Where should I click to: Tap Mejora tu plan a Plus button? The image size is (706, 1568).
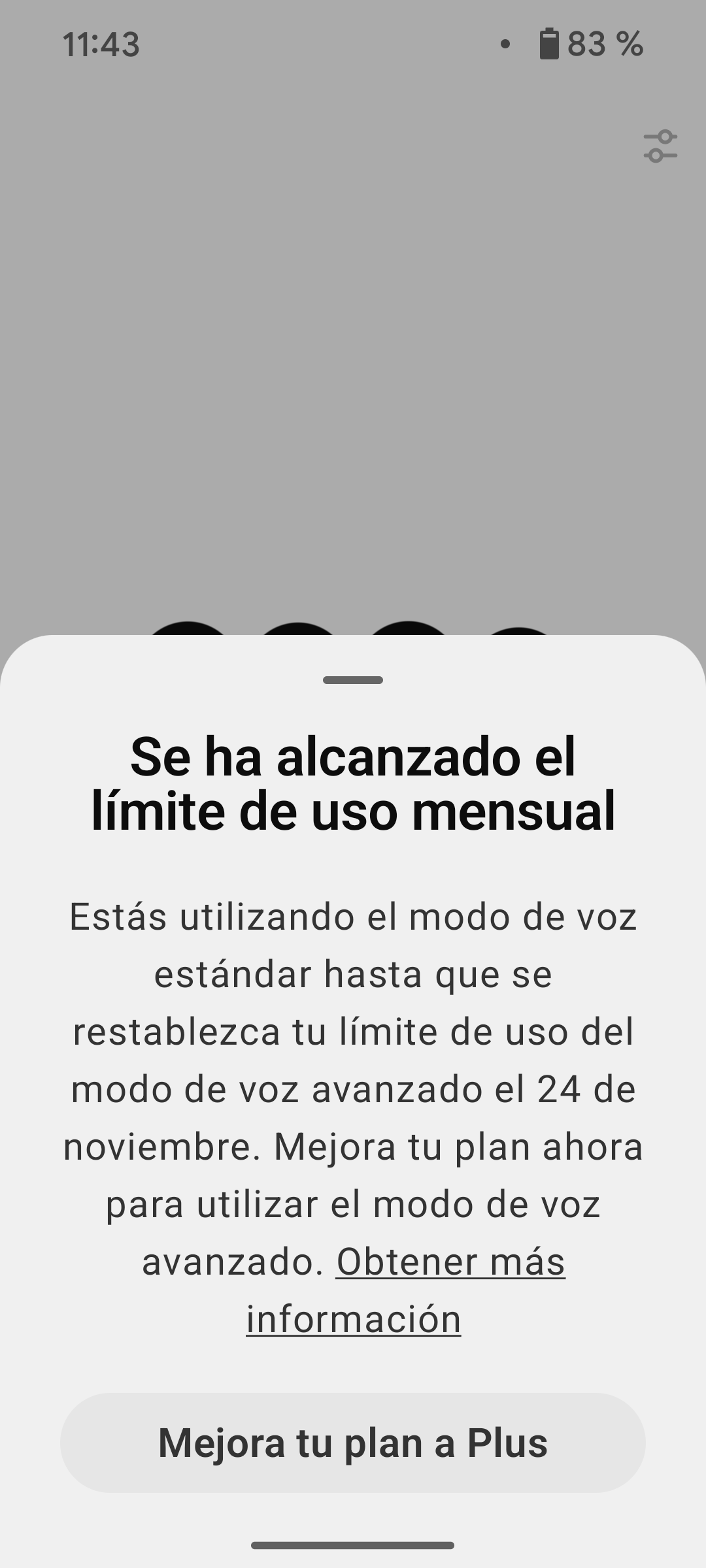coord(353,1443)
